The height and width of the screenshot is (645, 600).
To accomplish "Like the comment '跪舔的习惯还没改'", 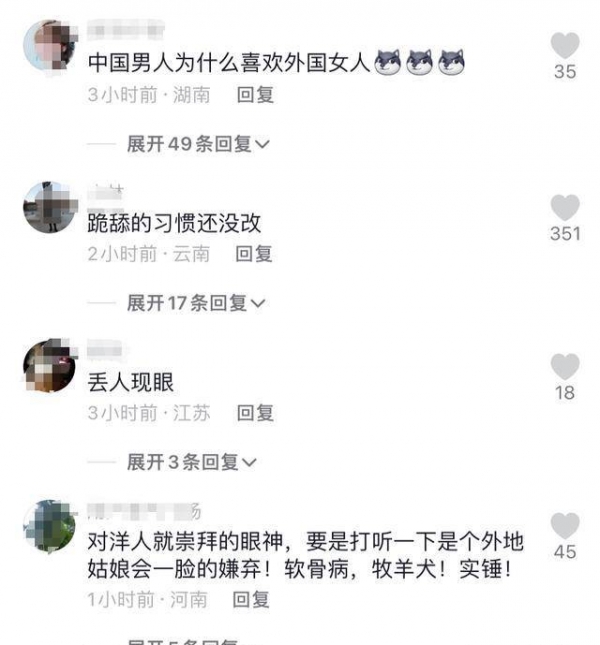I will pyautogui.click(x=565, y=208).
